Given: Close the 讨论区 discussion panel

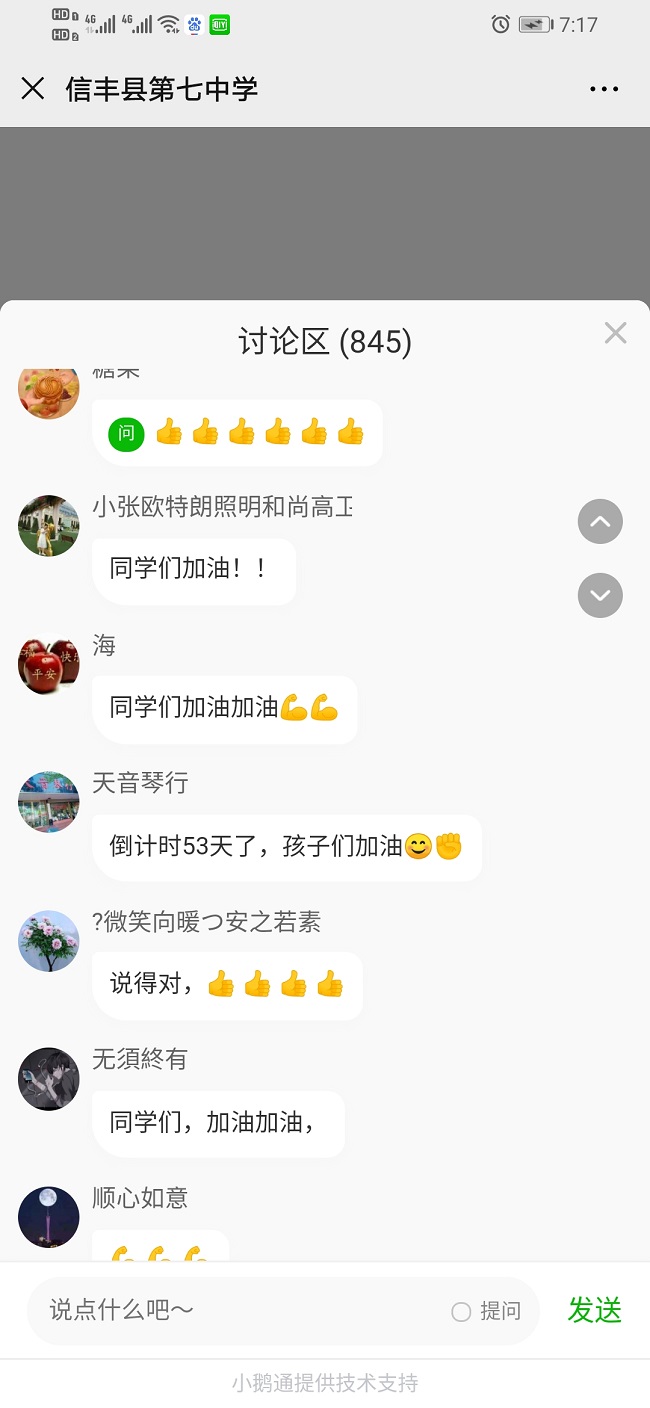Looking at the screenshot, I should coord(615,334).
